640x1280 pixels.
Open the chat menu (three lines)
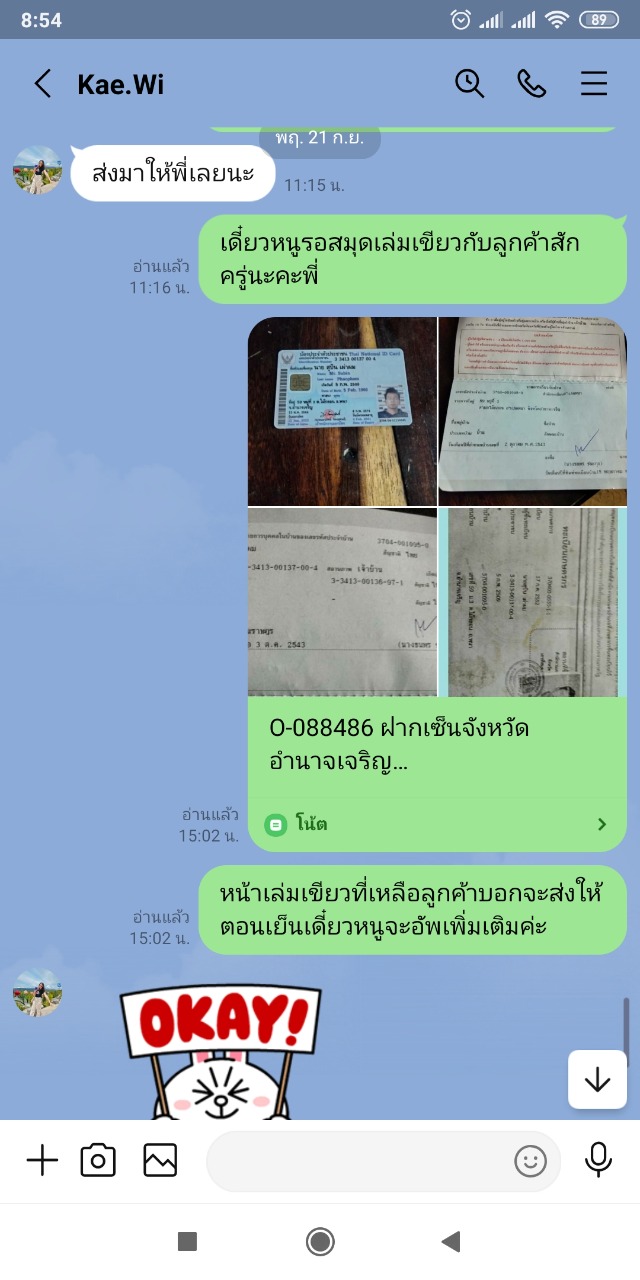594,84
